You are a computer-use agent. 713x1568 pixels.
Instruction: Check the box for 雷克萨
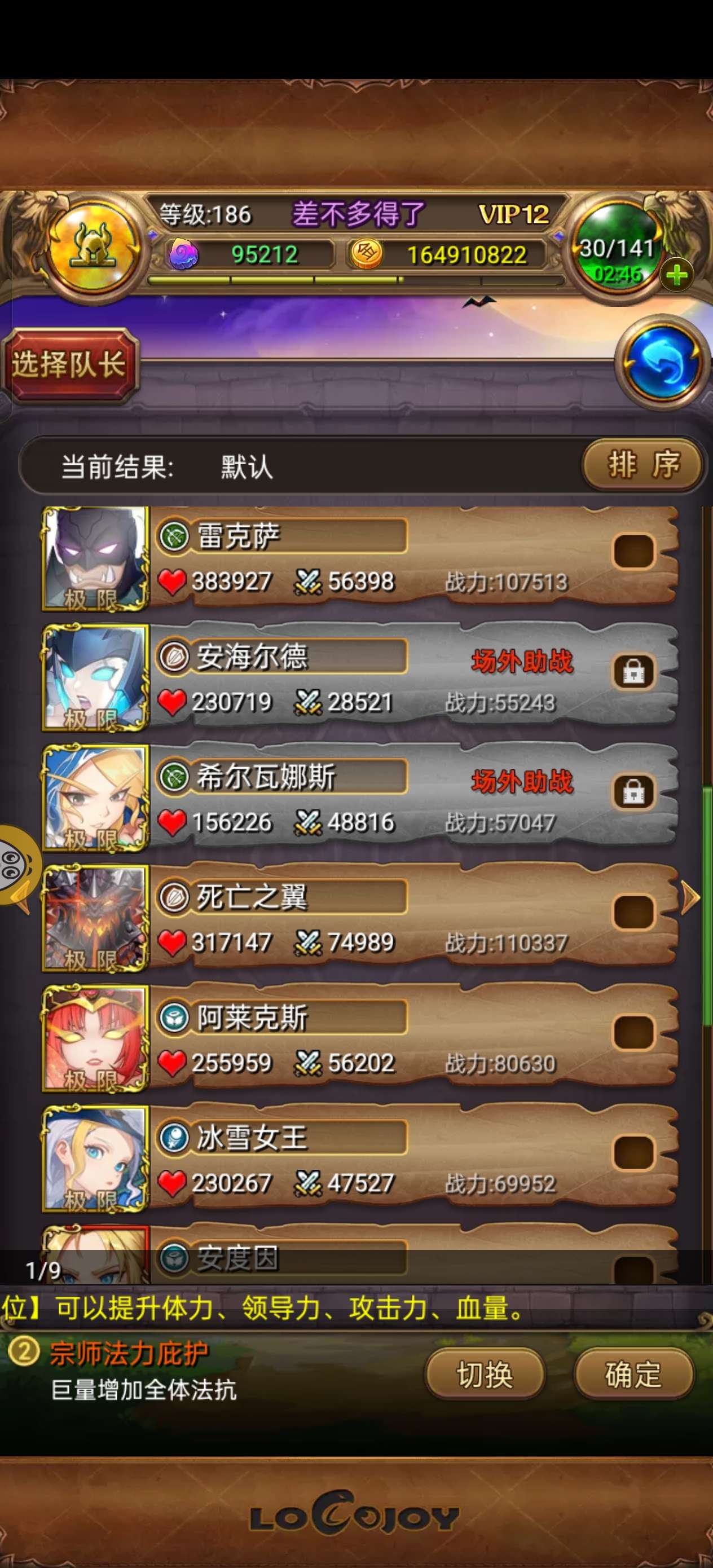click(633, 551)
